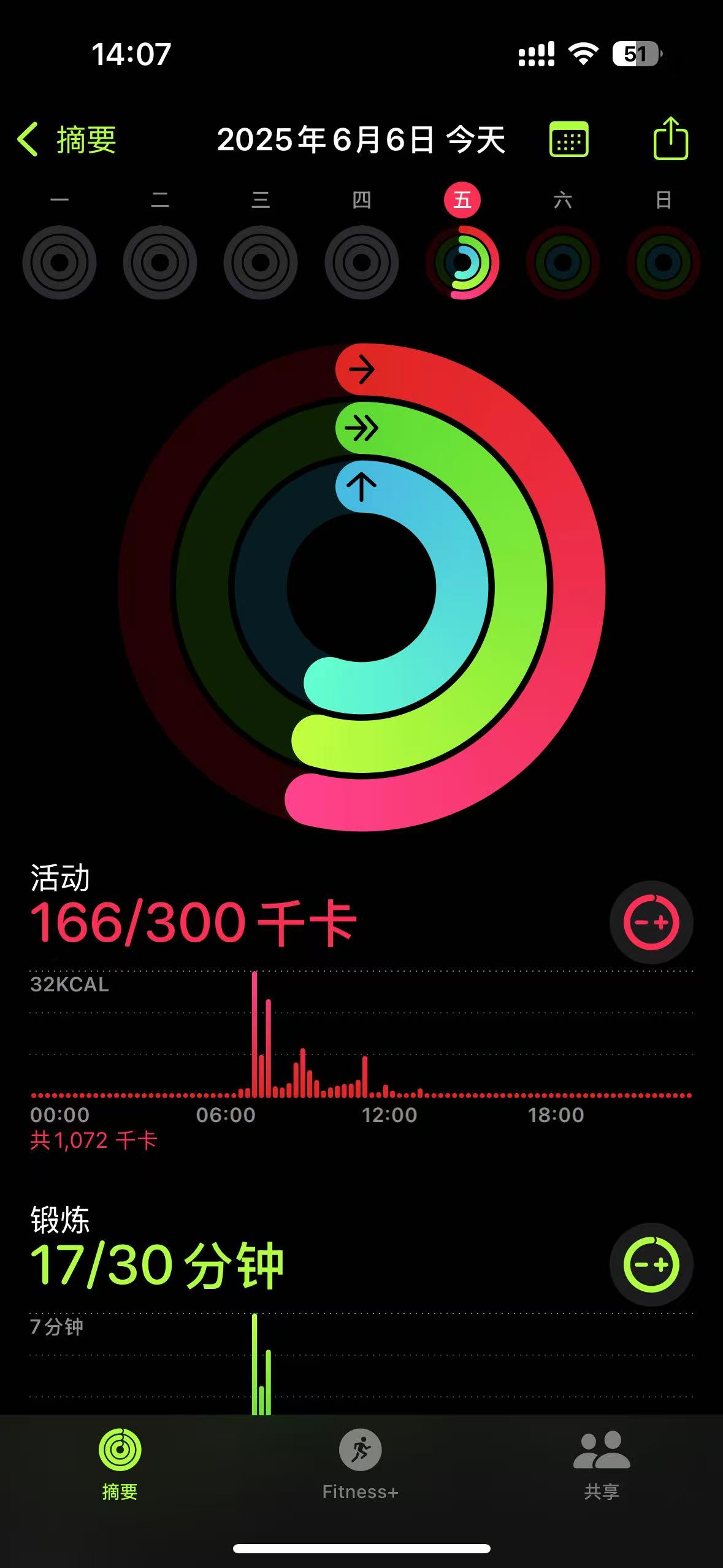Image resolution: width=723 pixels, height=1568 pixels.
Task: Select Sunday (日) activity rings
Action: pyautogui.click(x=664, y=262)
